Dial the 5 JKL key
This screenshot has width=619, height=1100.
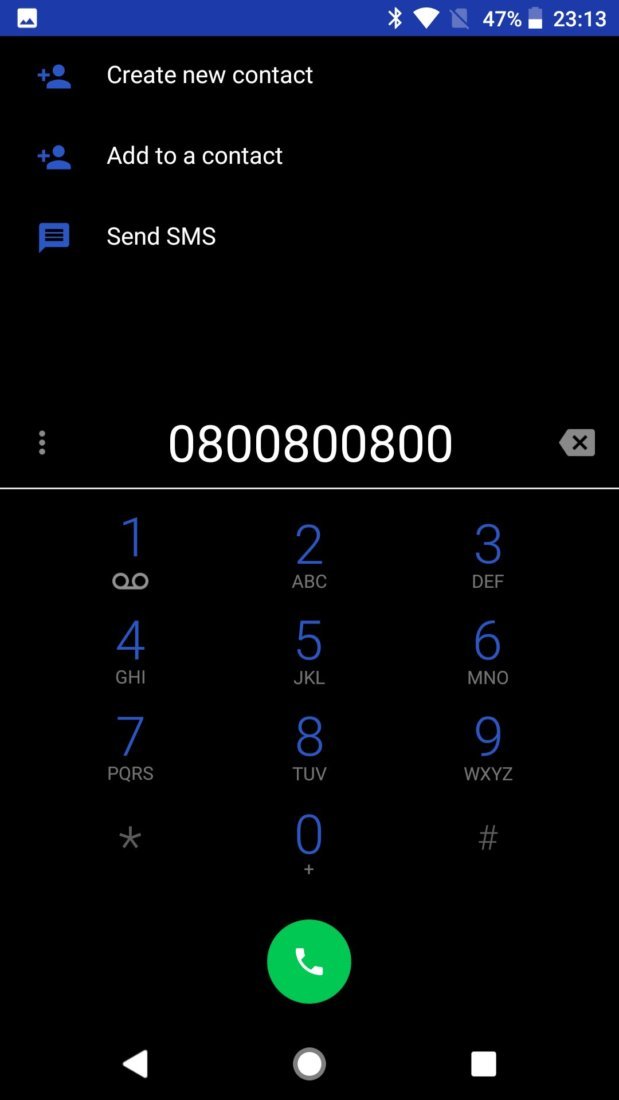pyautogui.click(x=309, y=648)
